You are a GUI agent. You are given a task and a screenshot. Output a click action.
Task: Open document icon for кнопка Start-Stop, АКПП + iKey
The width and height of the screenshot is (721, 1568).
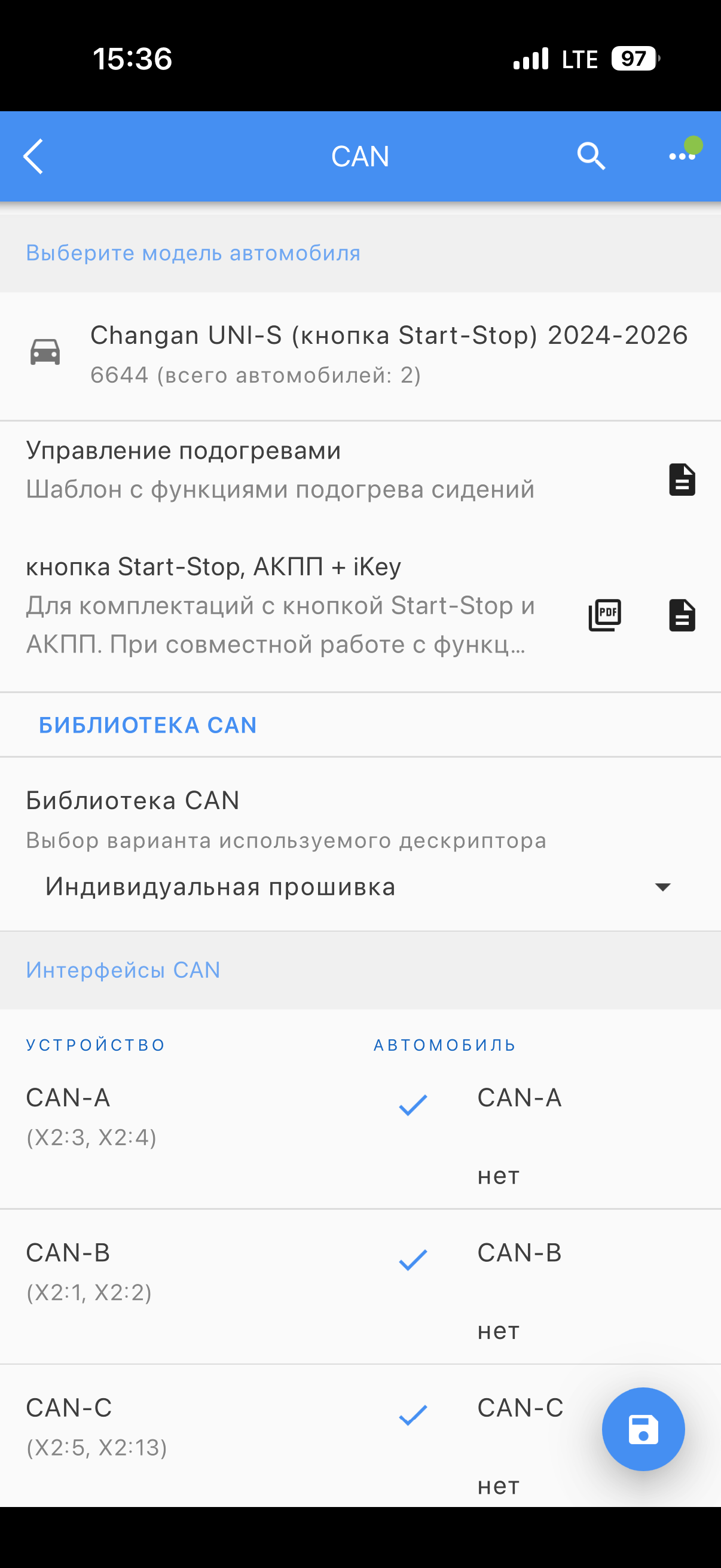682,615
